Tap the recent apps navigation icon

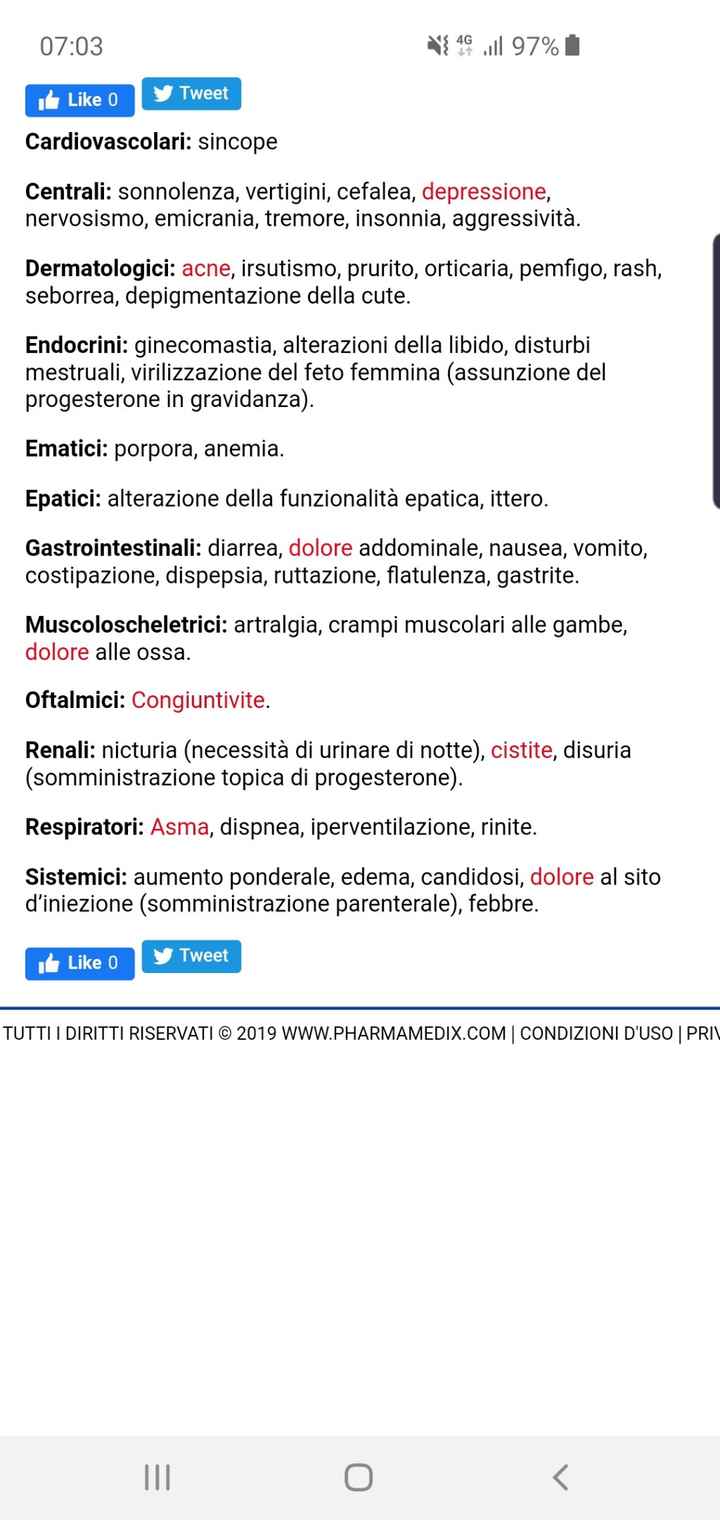pyautogui.click(x=156, y=1476)
